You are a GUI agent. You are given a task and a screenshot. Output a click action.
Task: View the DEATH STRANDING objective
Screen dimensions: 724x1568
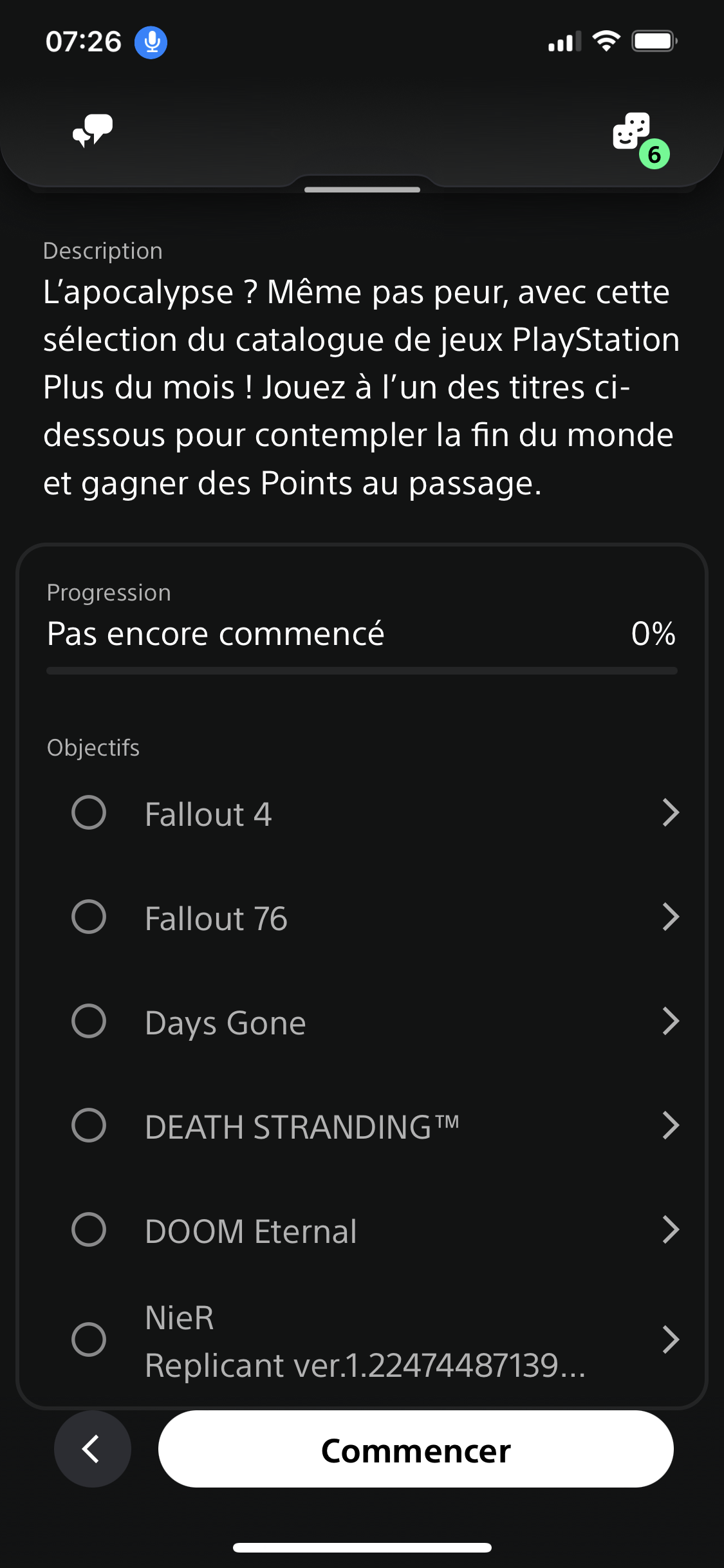(375, 1126)
